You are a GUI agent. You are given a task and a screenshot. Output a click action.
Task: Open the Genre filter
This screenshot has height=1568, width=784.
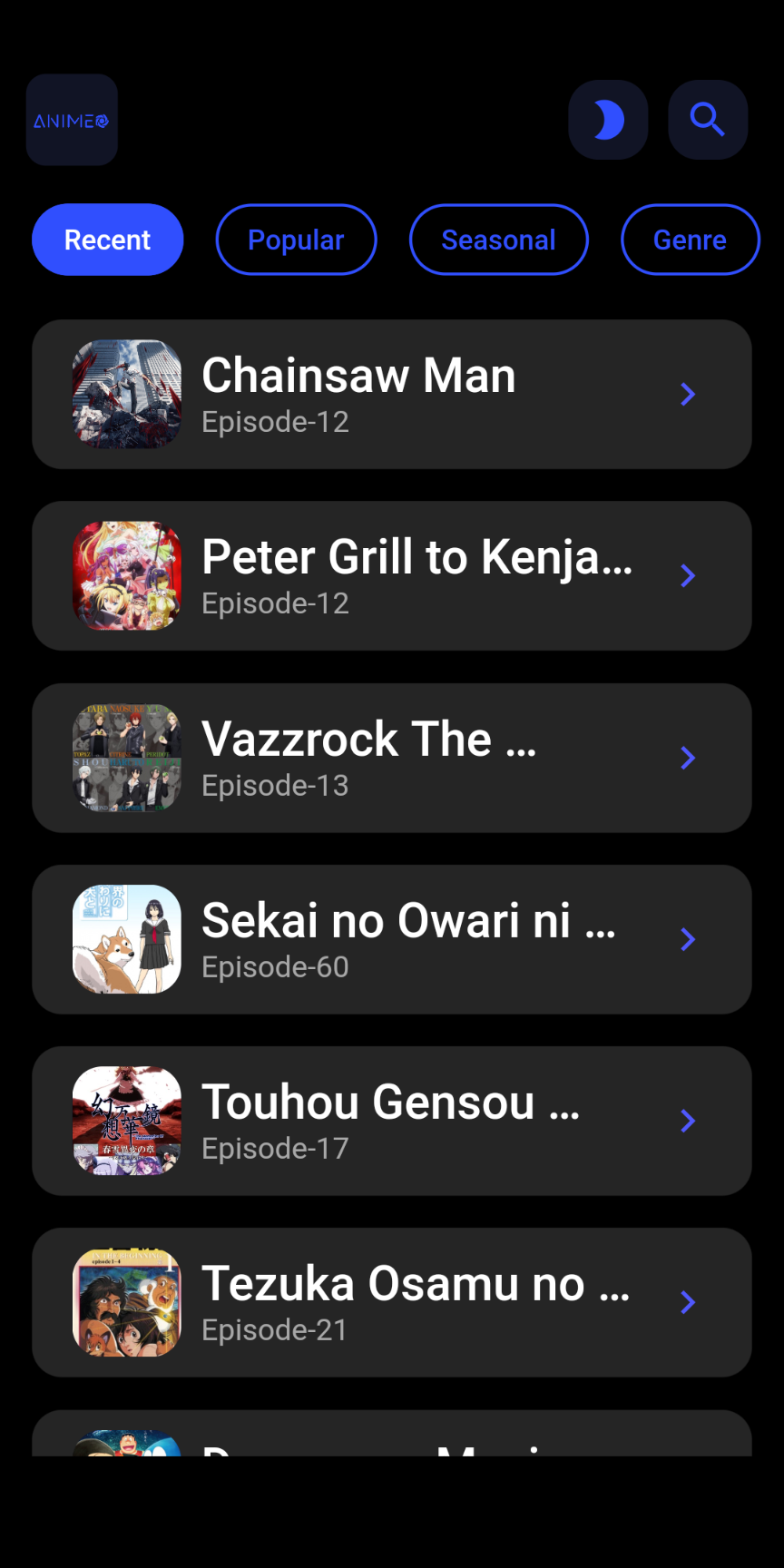(691, 239)
